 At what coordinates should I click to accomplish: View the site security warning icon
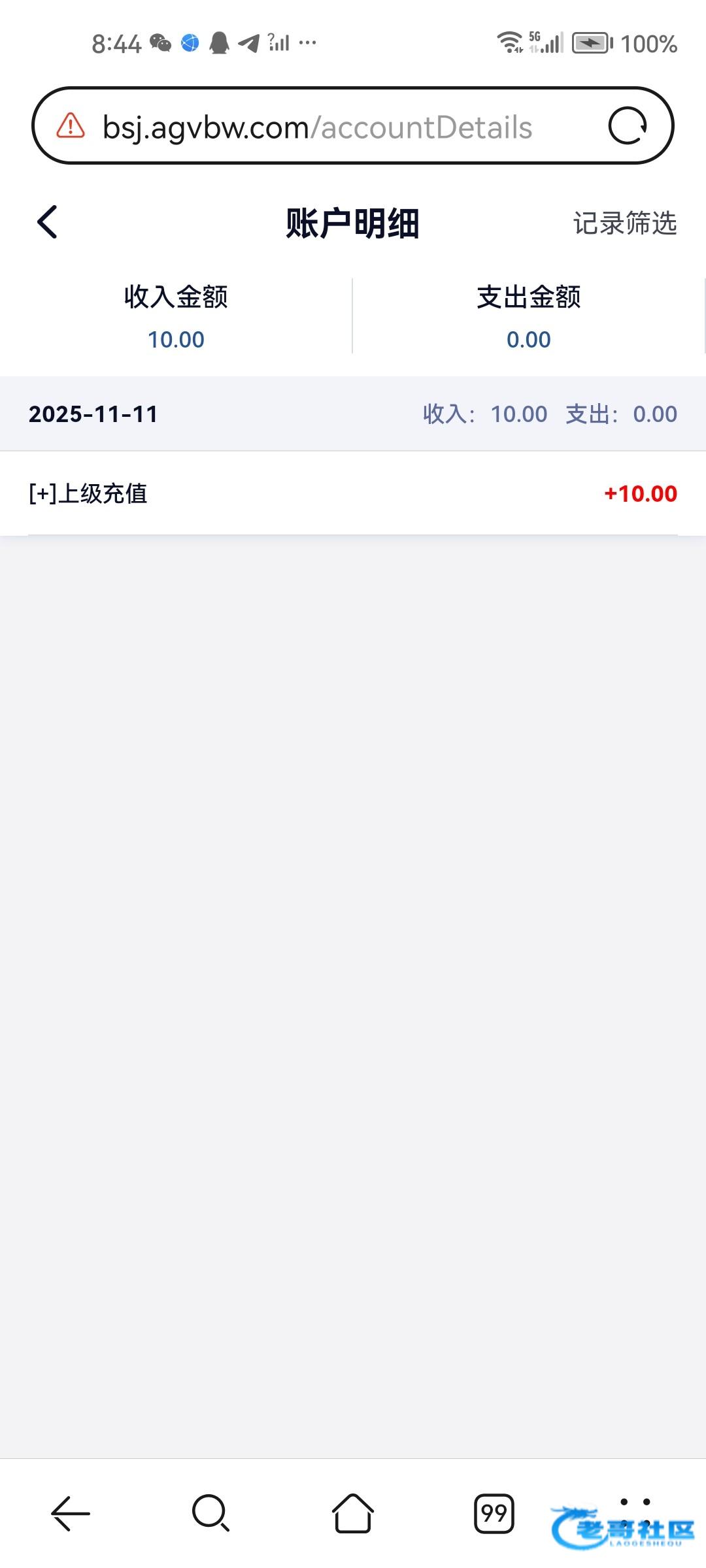71,126
